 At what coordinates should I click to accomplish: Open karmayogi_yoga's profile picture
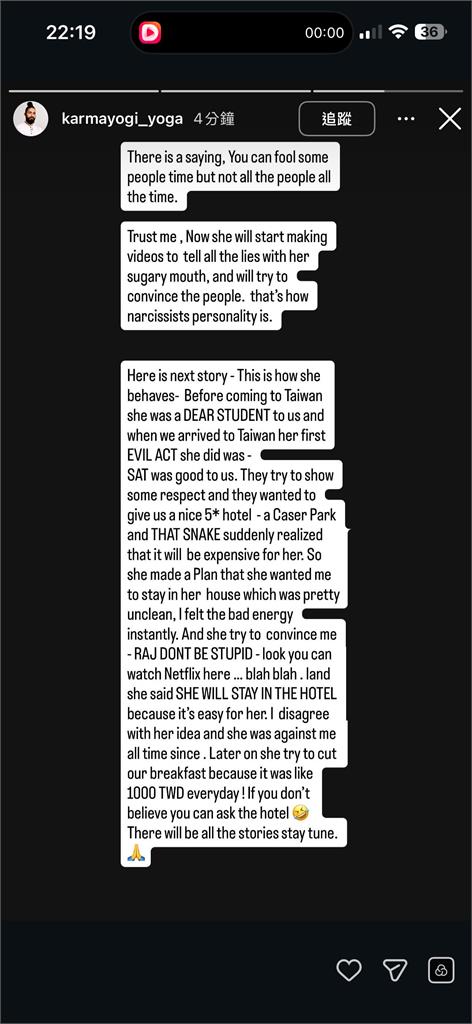[31, 119]
